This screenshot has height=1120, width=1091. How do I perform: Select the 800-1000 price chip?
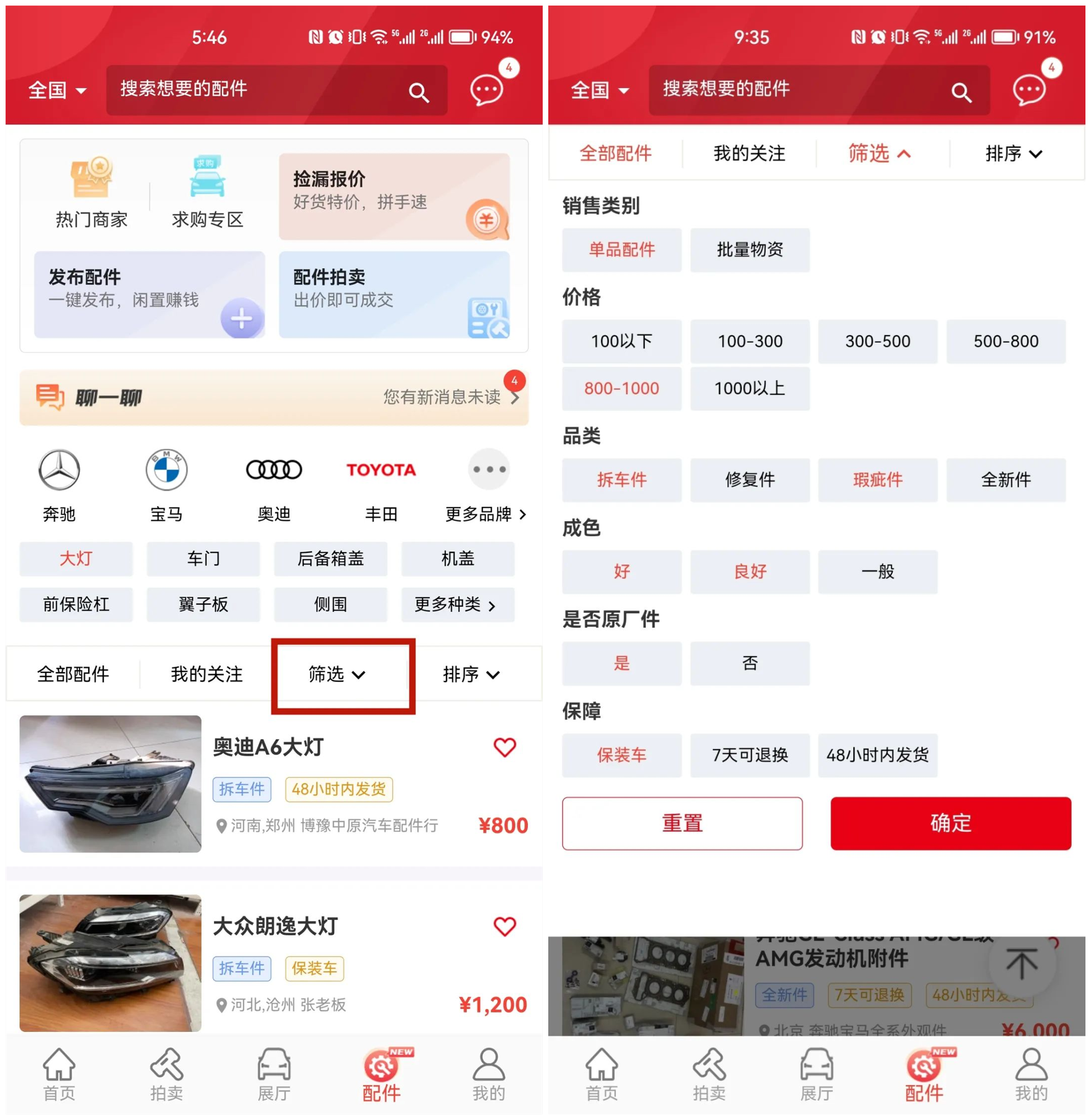621,388
